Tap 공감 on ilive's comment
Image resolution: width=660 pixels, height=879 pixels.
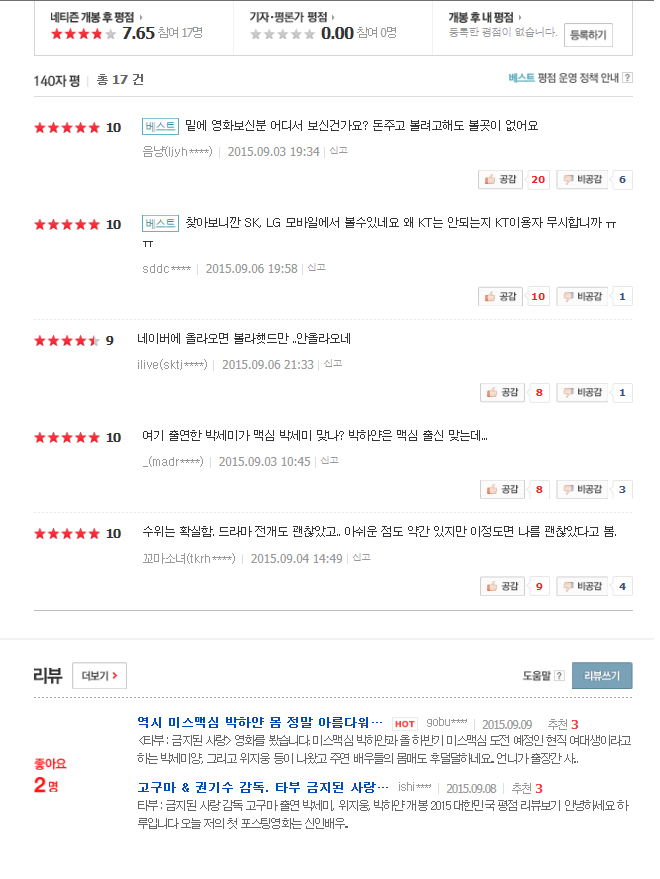click(x=503, y=392)
